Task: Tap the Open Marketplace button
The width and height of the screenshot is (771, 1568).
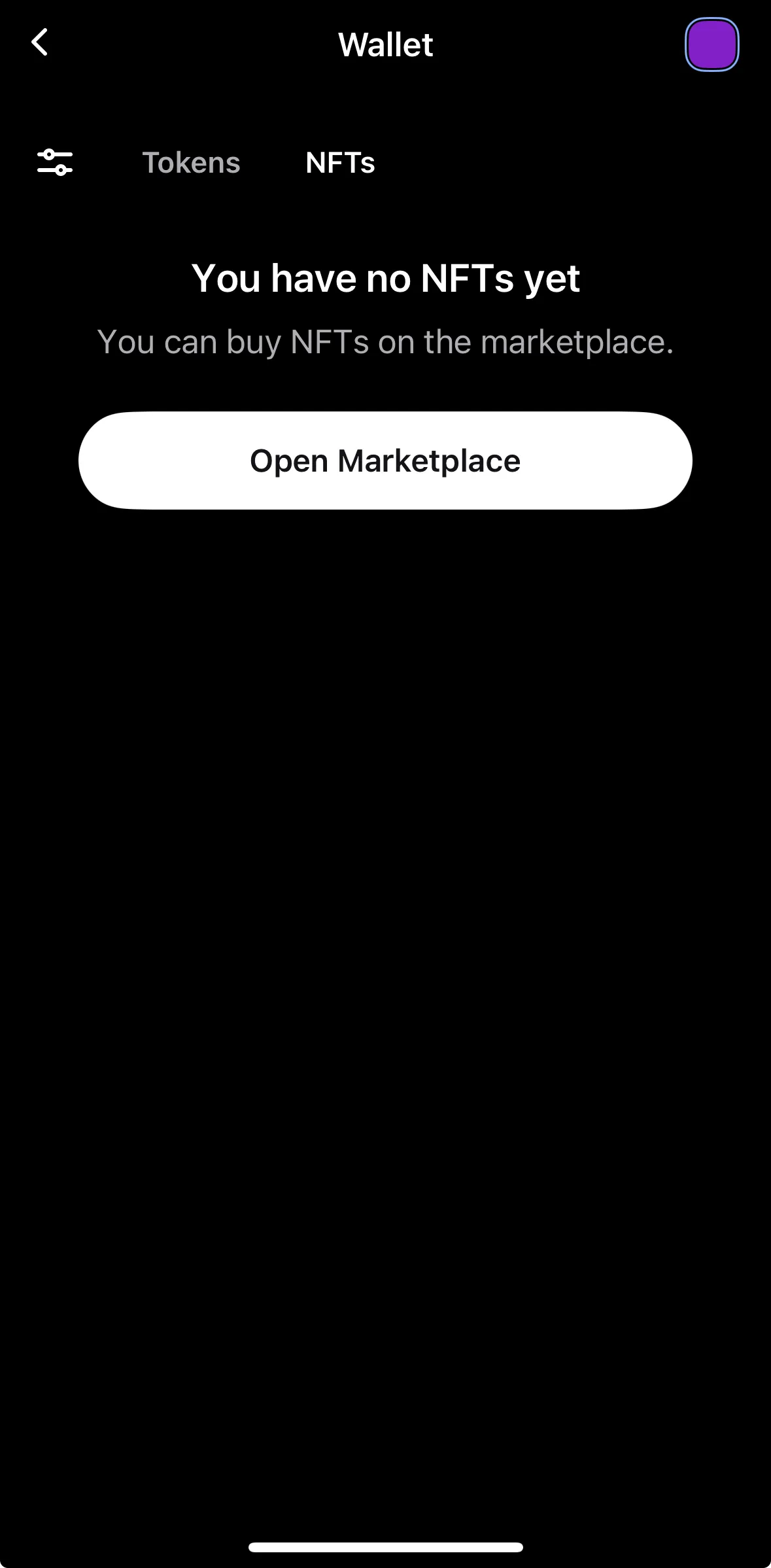Action: (385, 461)
